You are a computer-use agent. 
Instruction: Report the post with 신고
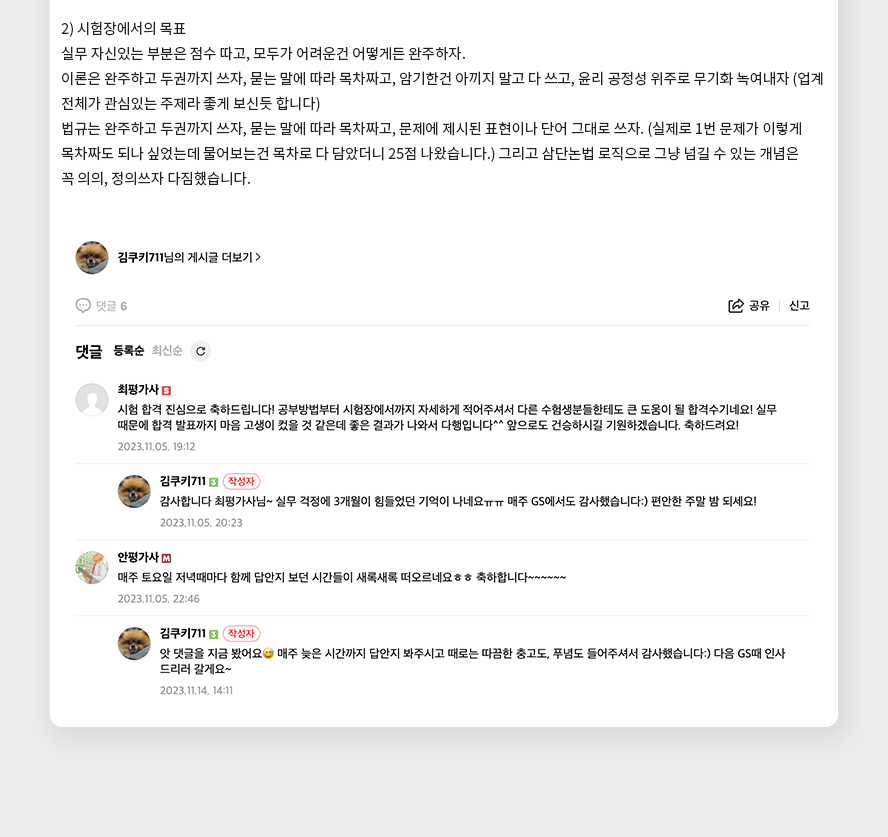[x=799, y=306]
